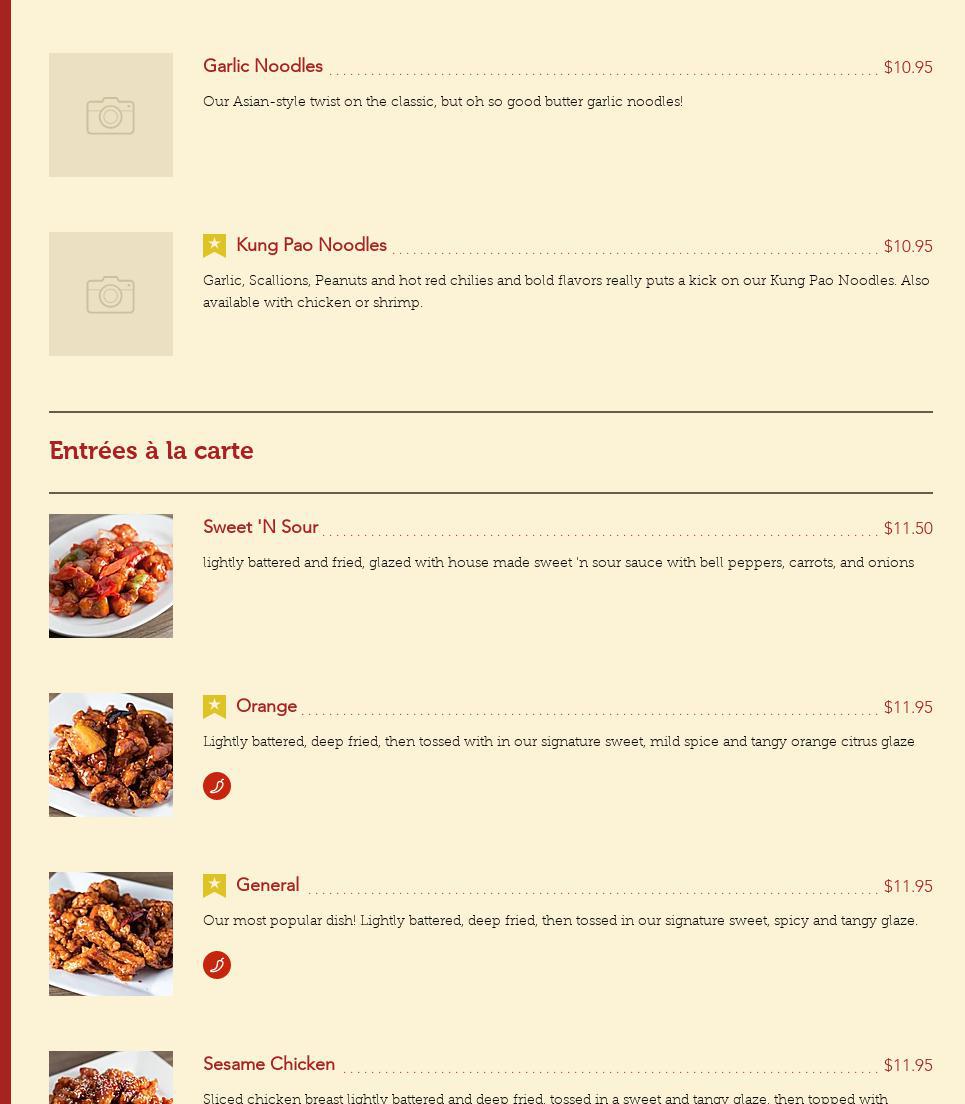Choose the Orange entrée

click(266, 707)
